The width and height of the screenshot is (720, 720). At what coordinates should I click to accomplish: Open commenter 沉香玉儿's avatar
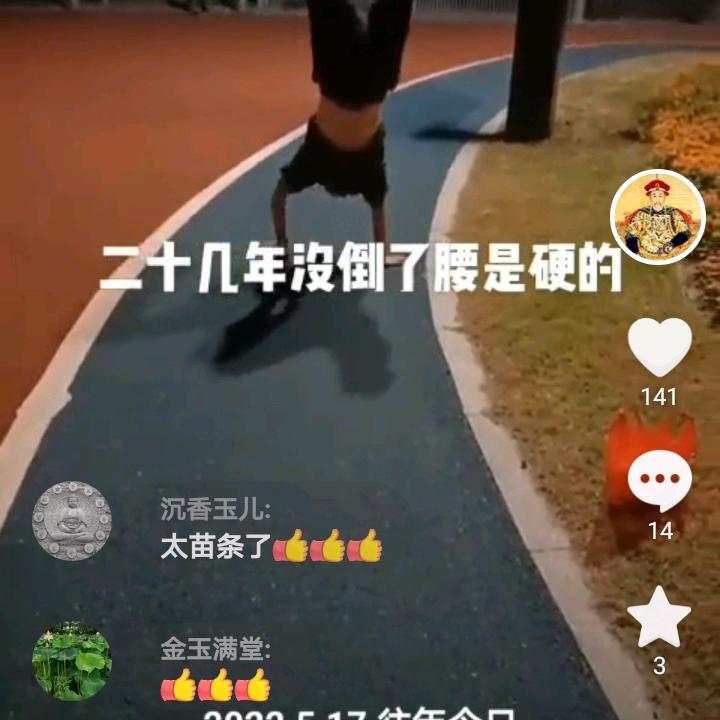coord(72,521)
